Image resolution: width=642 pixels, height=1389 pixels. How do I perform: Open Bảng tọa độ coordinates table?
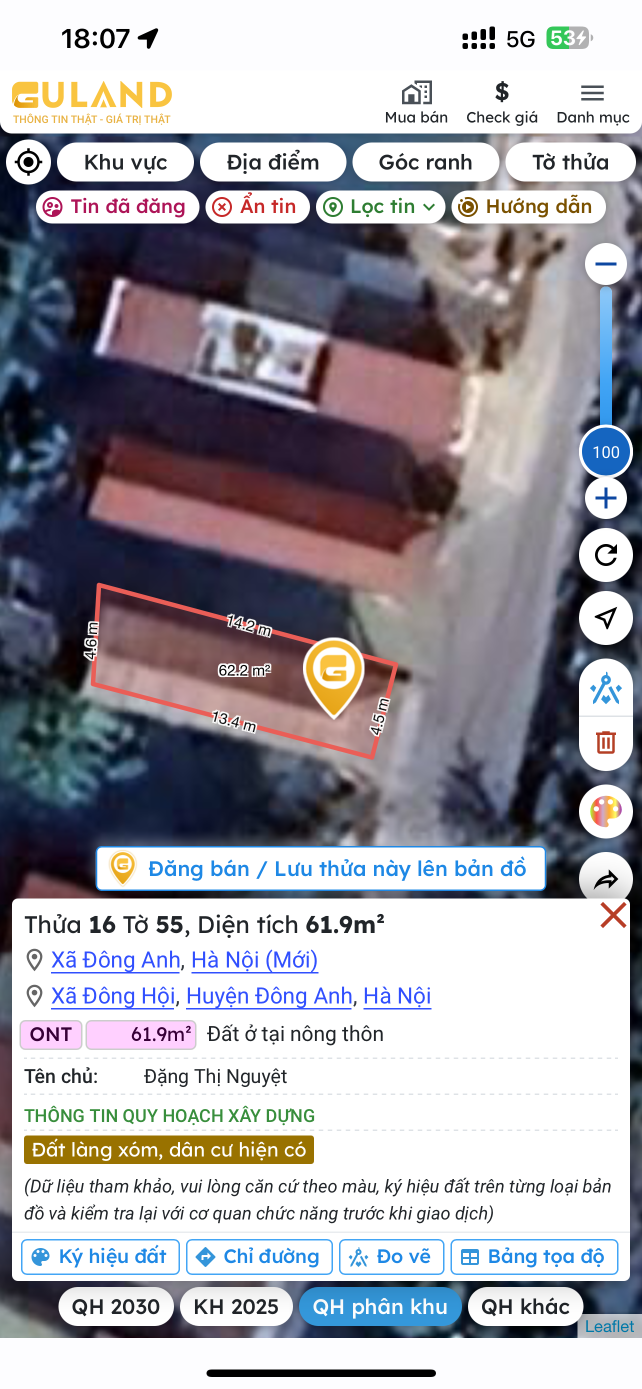534,1257
